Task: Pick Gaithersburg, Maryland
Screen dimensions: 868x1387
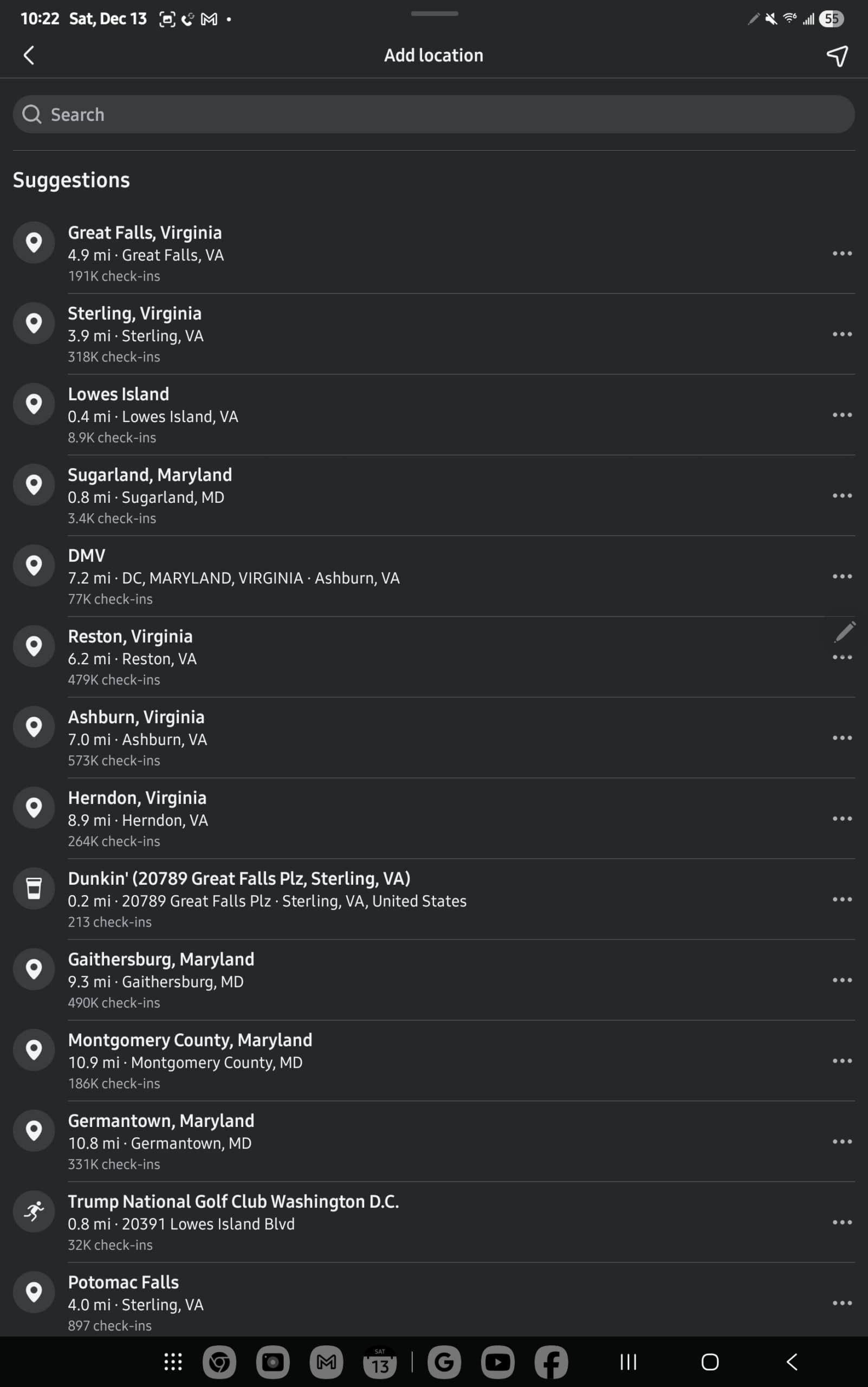Action: [161, 960]
